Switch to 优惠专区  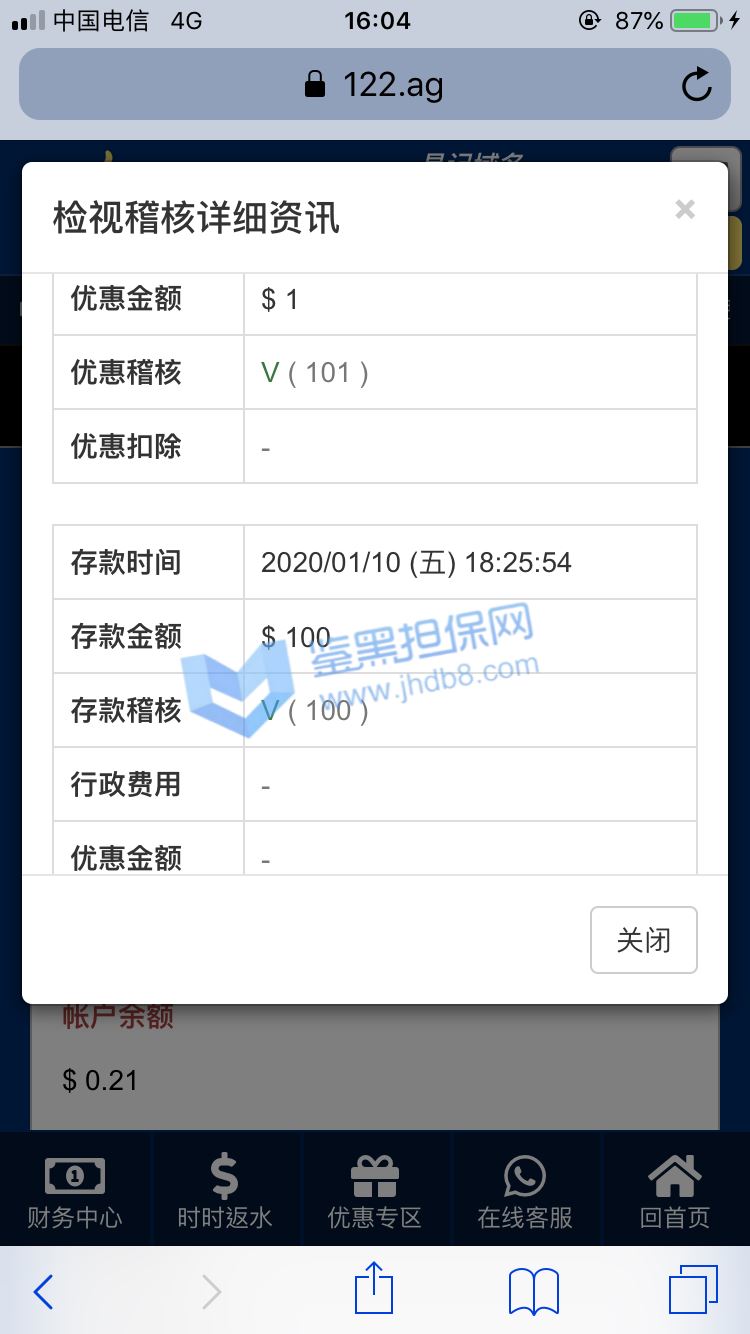[x=375, y=1190]
